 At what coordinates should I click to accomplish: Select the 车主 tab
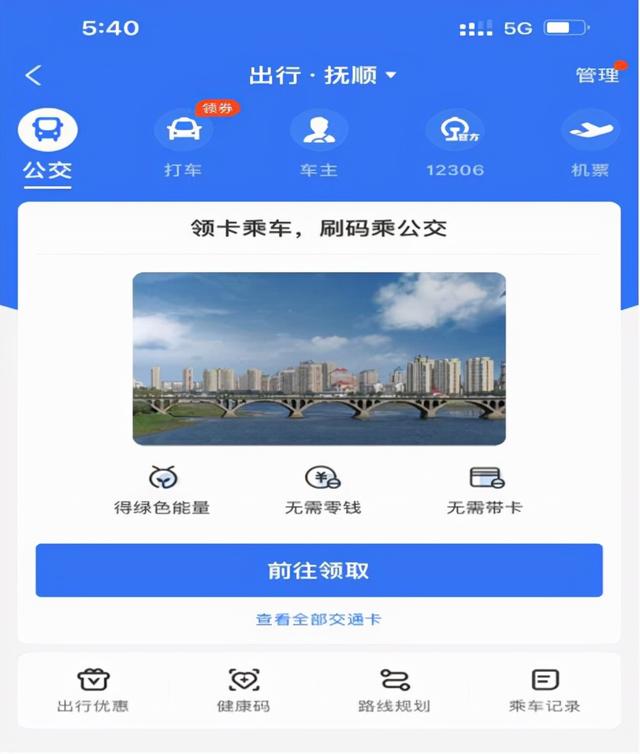pyautogui.click(x=318, y=145)
